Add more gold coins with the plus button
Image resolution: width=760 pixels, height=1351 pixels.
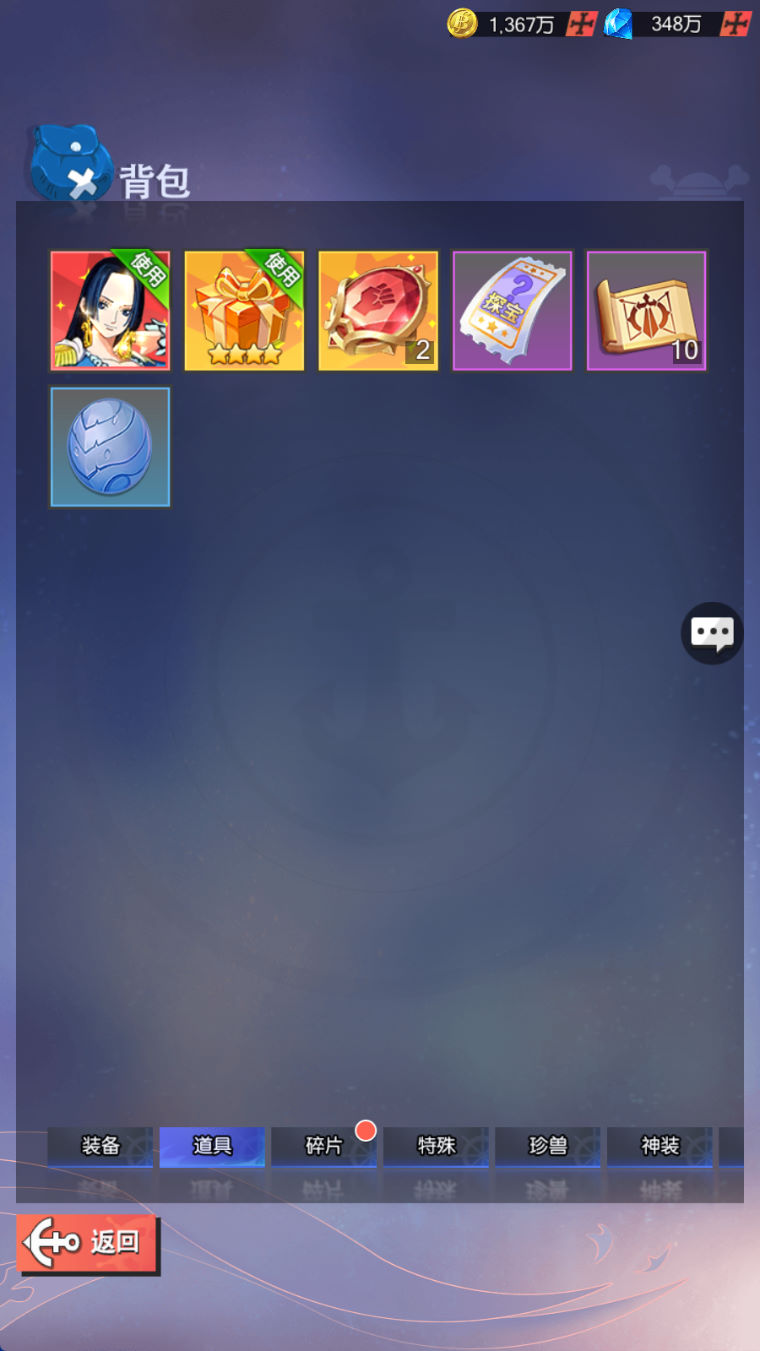[581, 24]
